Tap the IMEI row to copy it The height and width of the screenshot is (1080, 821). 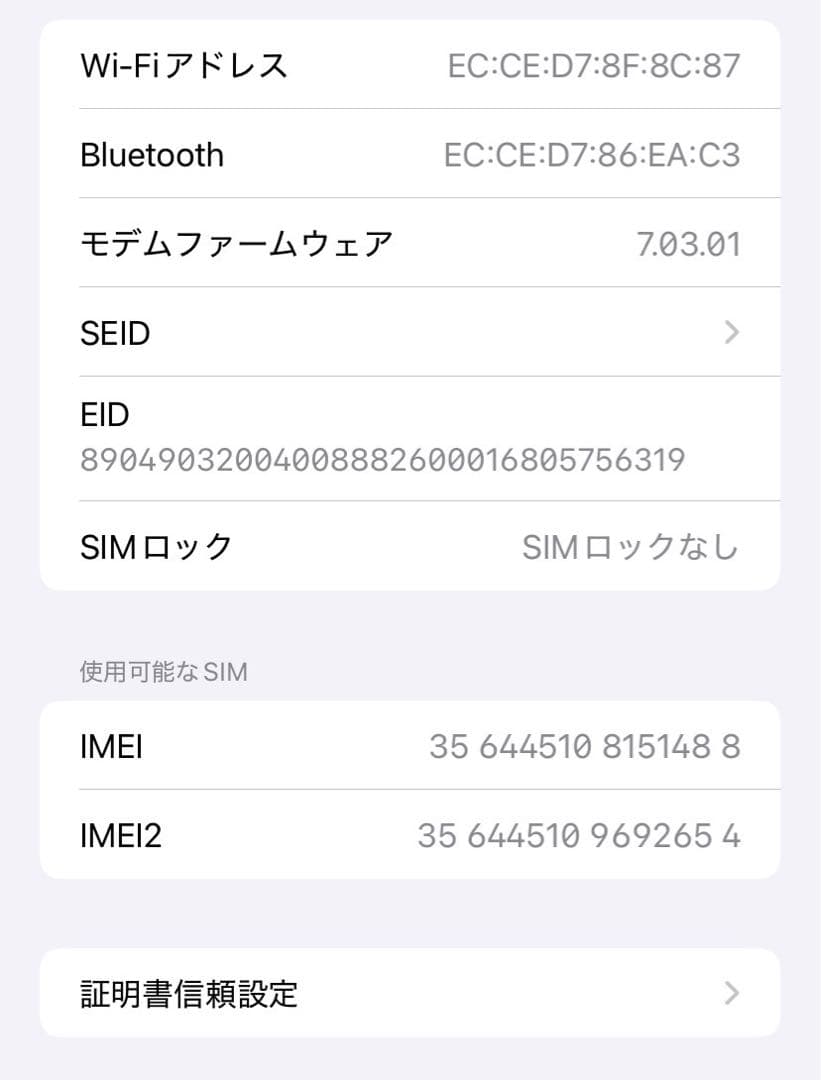(410, 746)
